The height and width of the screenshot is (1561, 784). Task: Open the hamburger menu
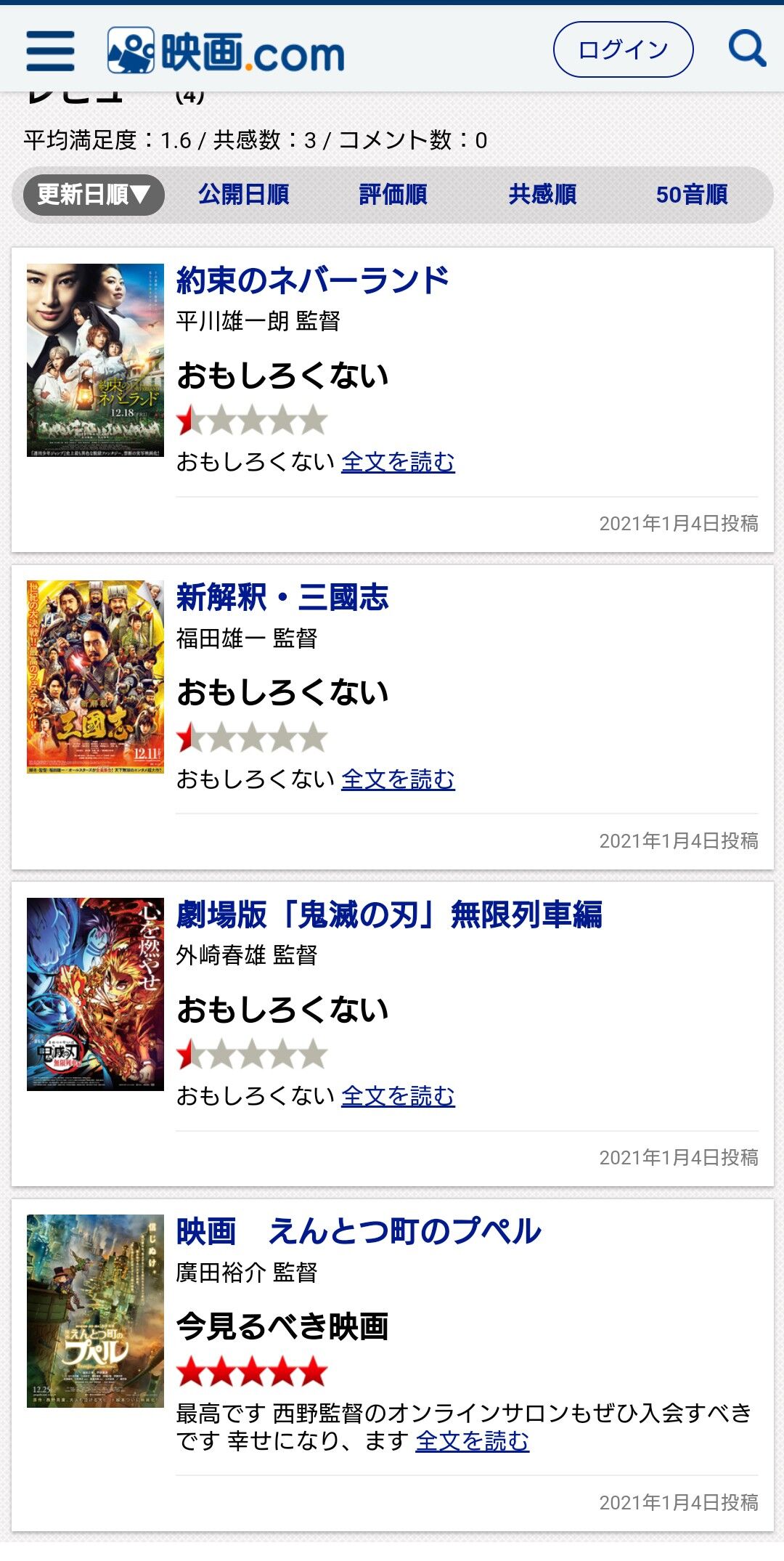pos(50,51)
